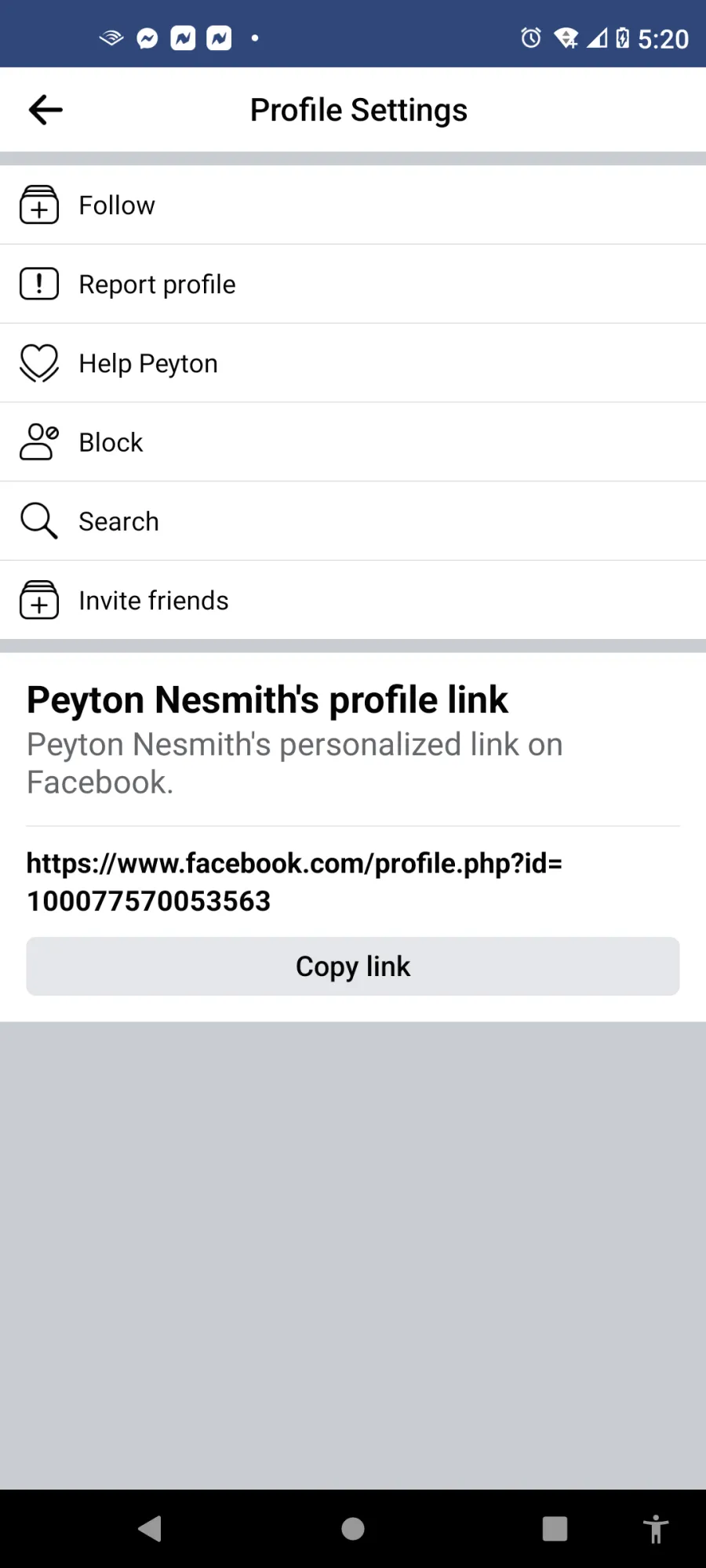The height and width of the screenshot is (1568, 706).
Task: Tap the system home button
Action: click(x=353, y=1529)
